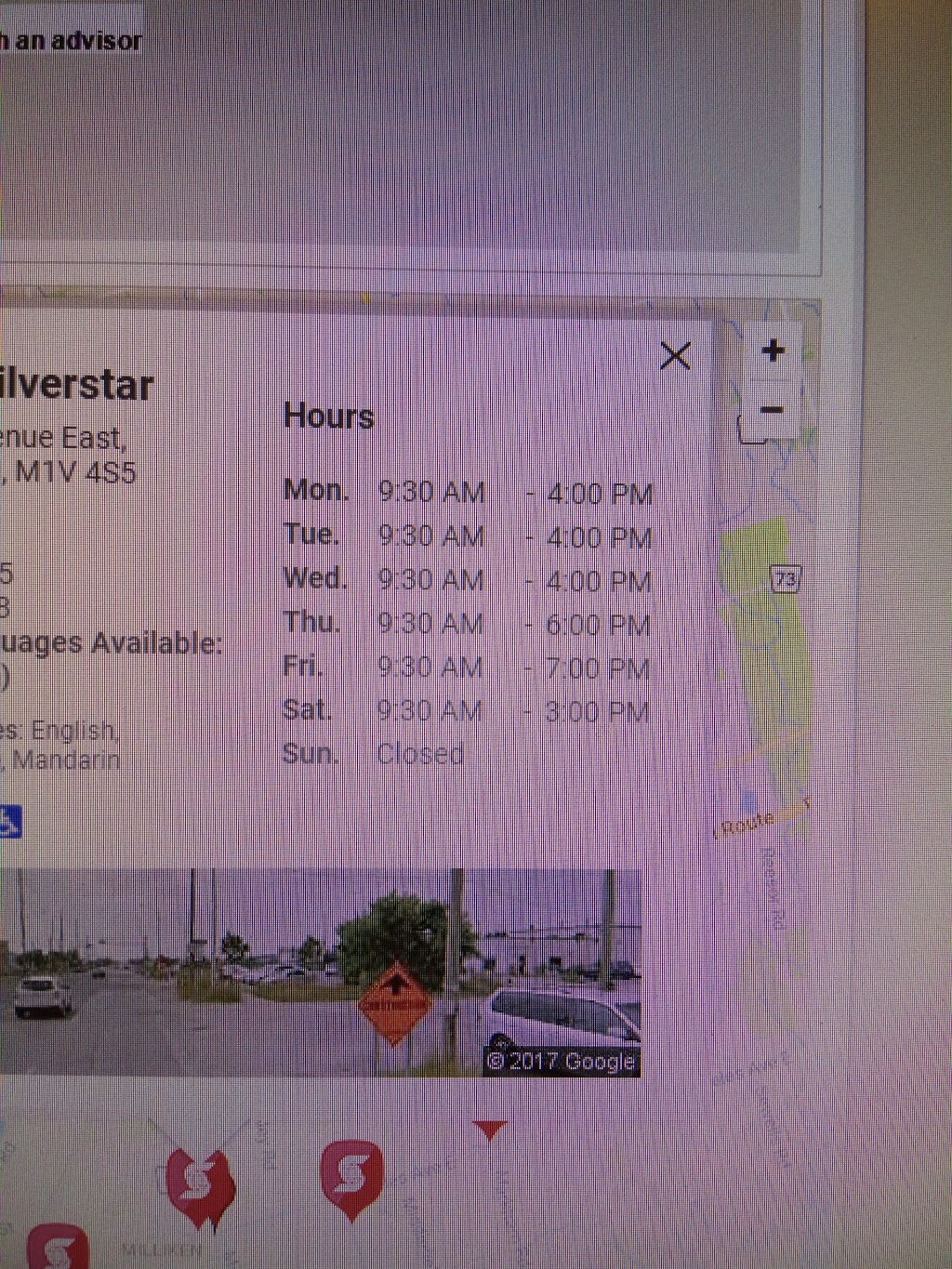Zoom in on the map
Viewport: 952px width, 1269px height.
(x=773, y=351)
